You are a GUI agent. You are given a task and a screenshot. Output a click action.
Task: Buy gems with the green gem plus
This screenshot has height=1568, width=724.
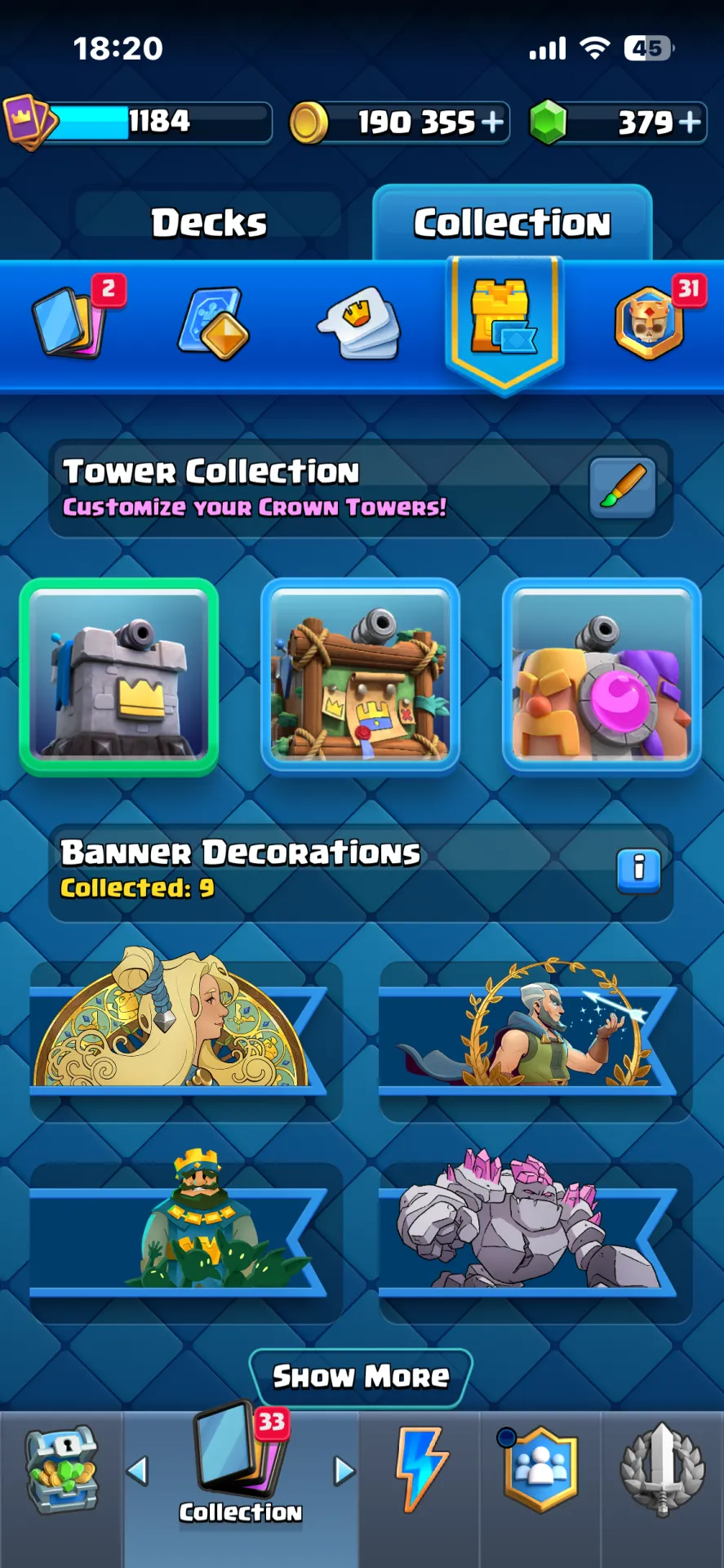coord(690,122)
